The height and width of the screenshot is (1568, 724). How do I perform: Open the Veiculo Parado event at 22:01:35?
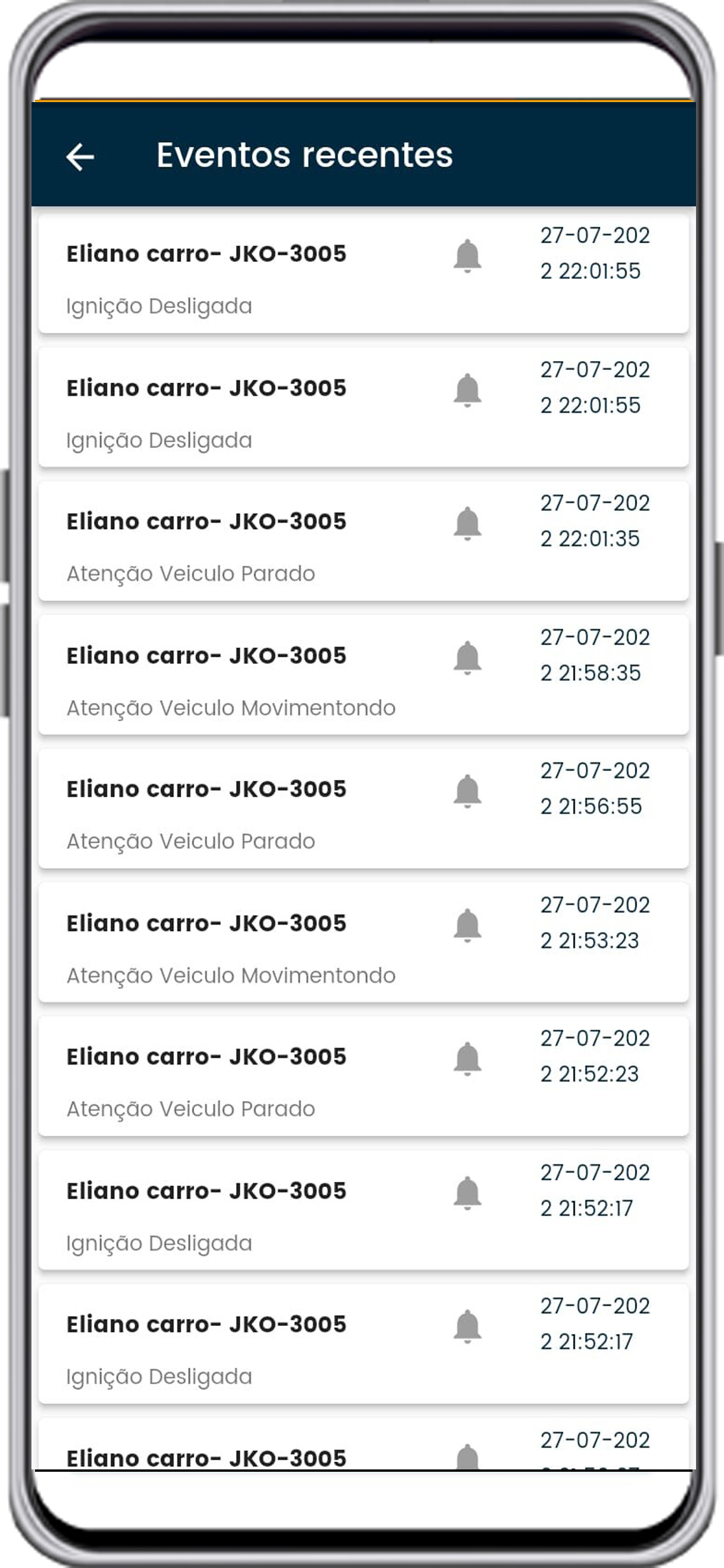point(363,541)
